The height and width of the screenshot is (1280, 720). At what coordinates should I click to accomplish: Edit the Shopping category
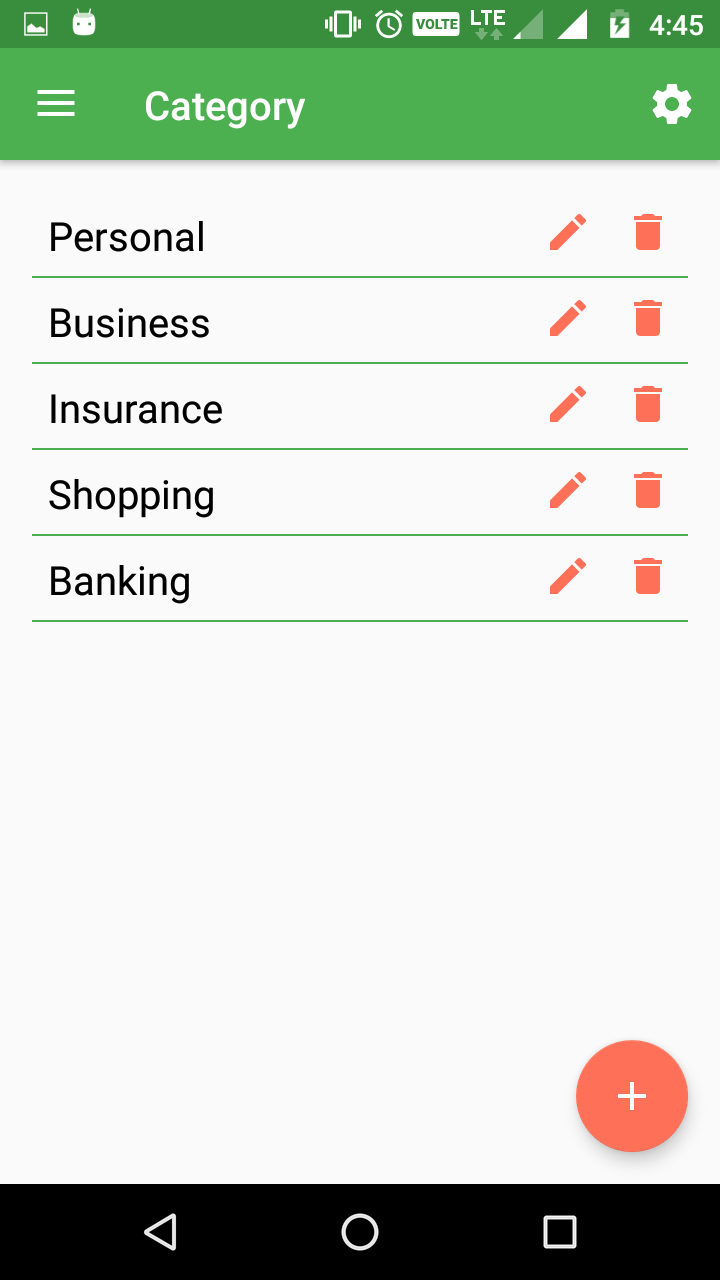click(x=568, y=491)
